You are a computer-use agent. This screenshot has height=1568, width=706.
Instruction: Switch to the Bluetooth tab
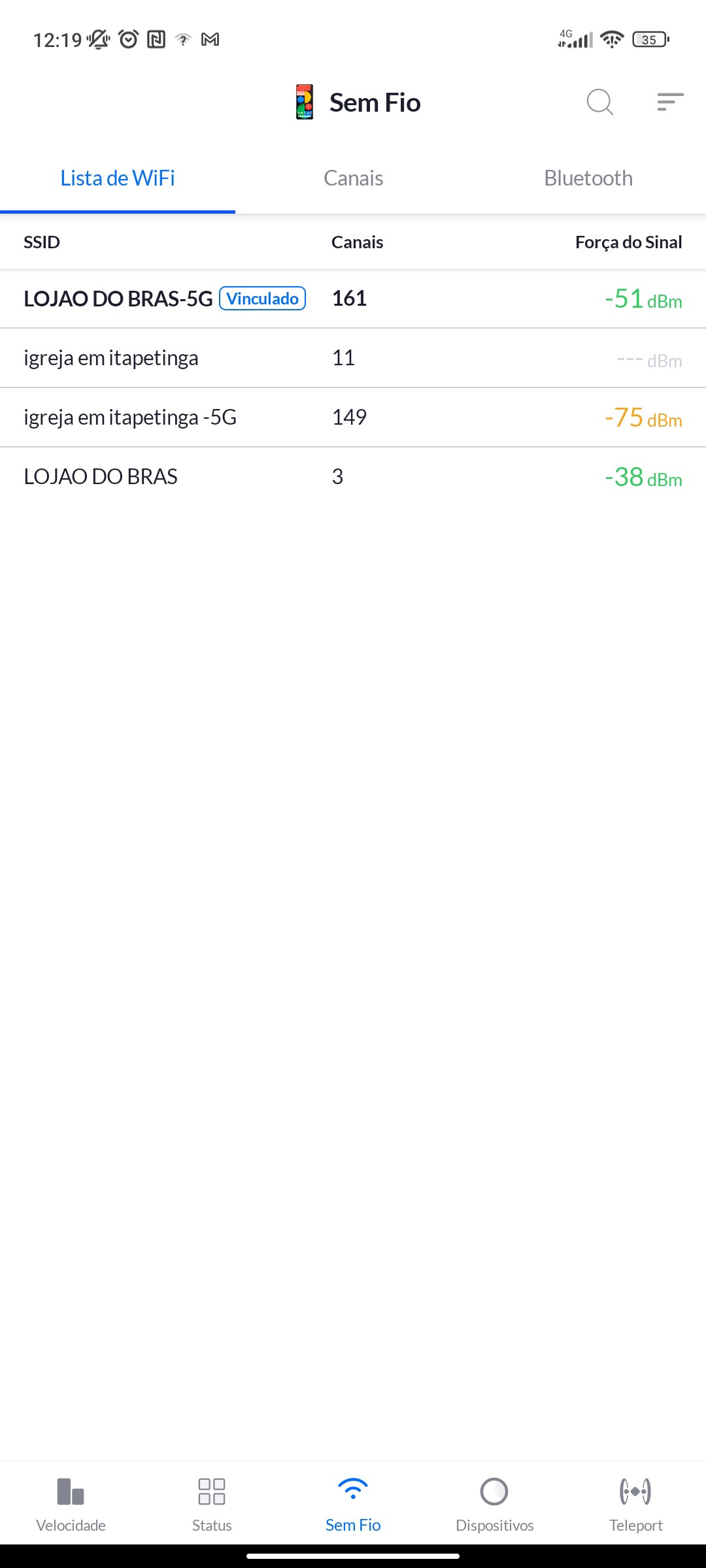coord(588,178)
